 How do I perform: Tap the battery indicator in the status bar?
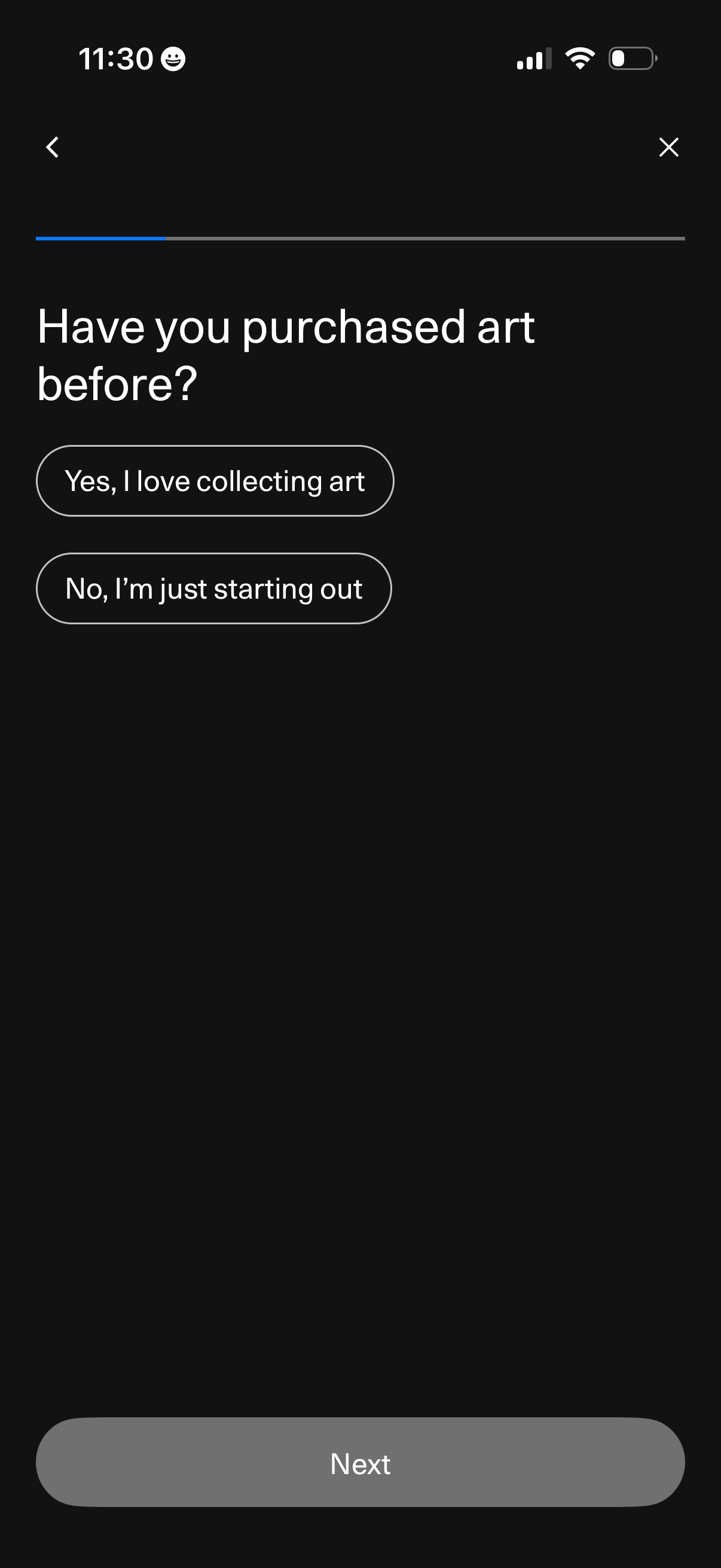(x=631, y=59)
